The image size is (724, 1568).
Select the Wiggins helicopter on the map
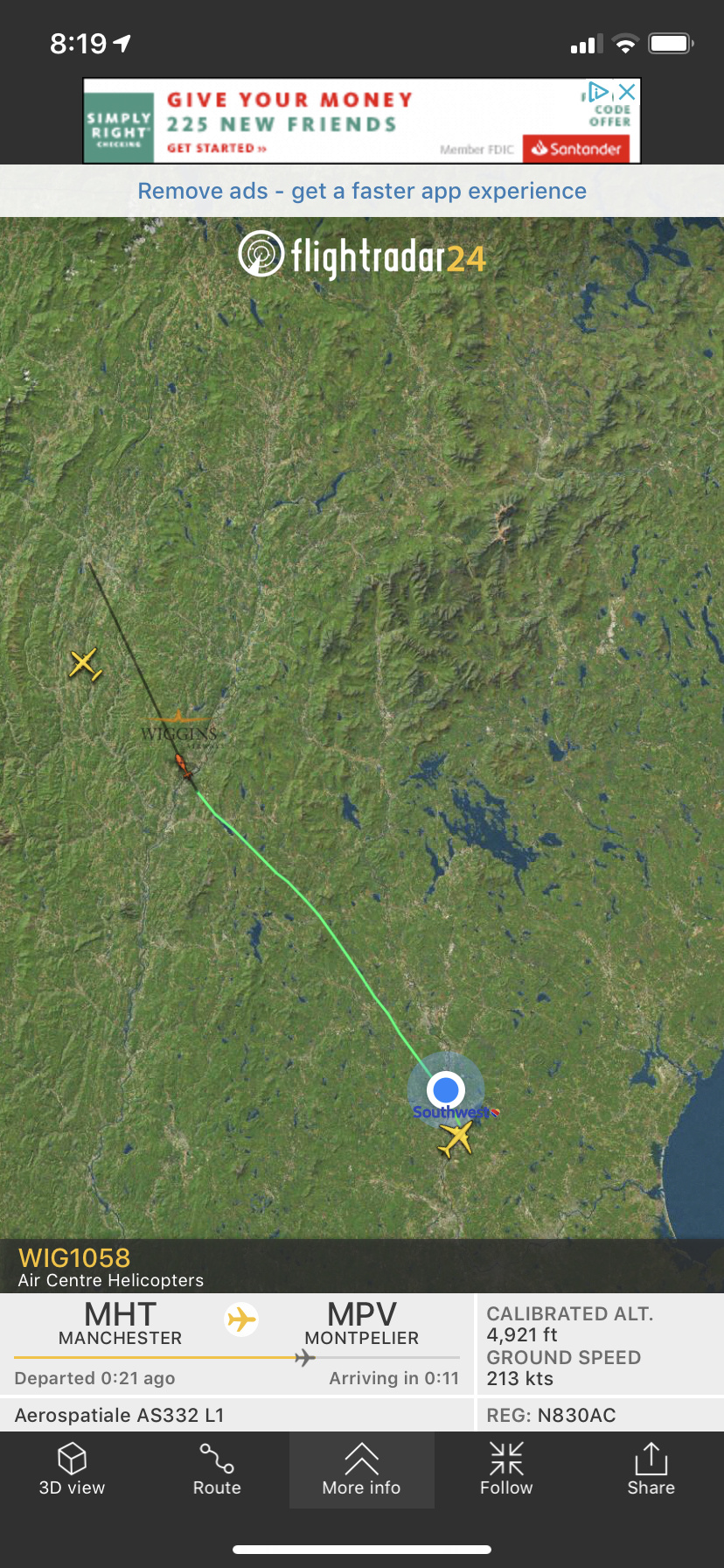[183, 766]
